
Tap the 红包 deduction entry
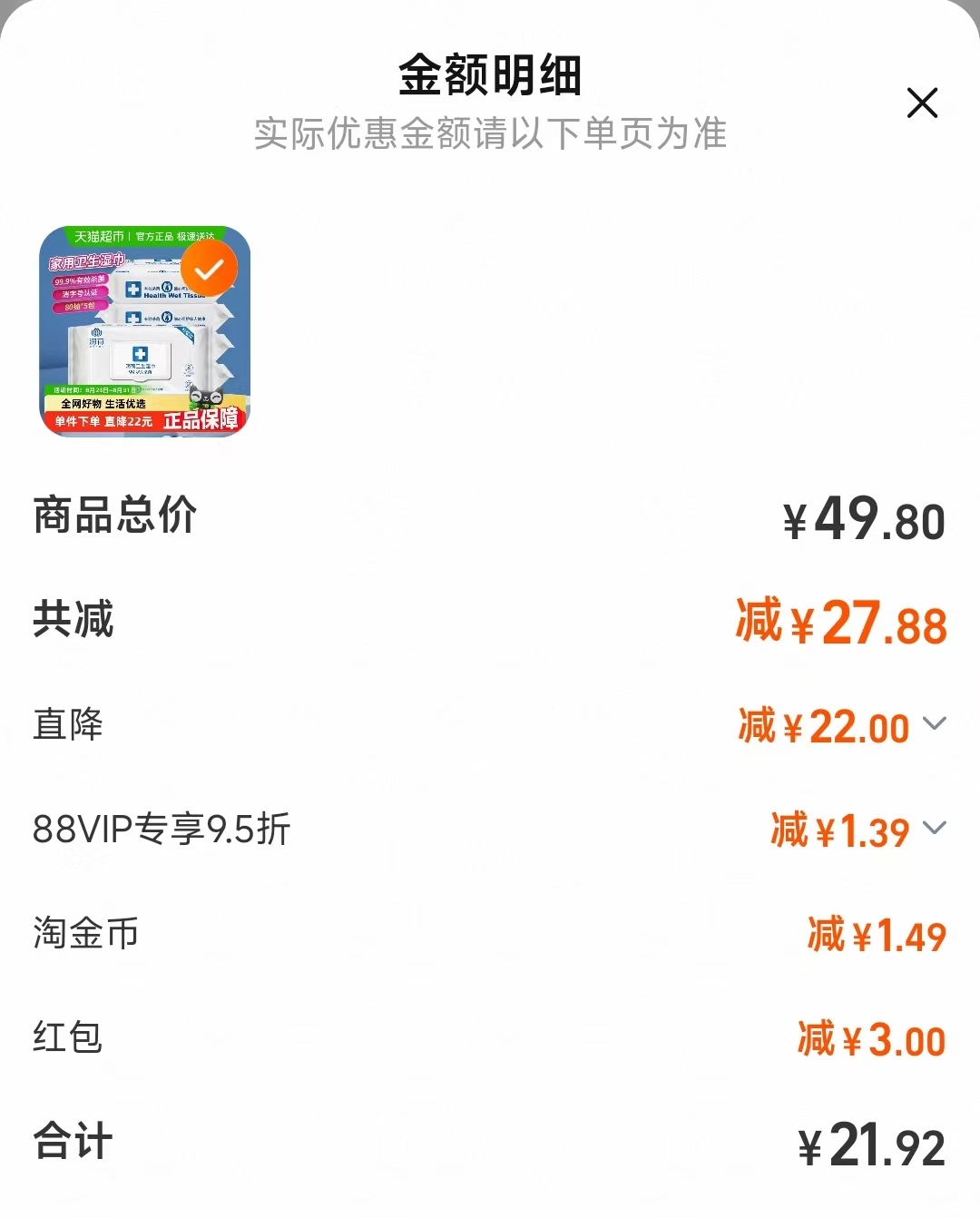point(490,1039)
